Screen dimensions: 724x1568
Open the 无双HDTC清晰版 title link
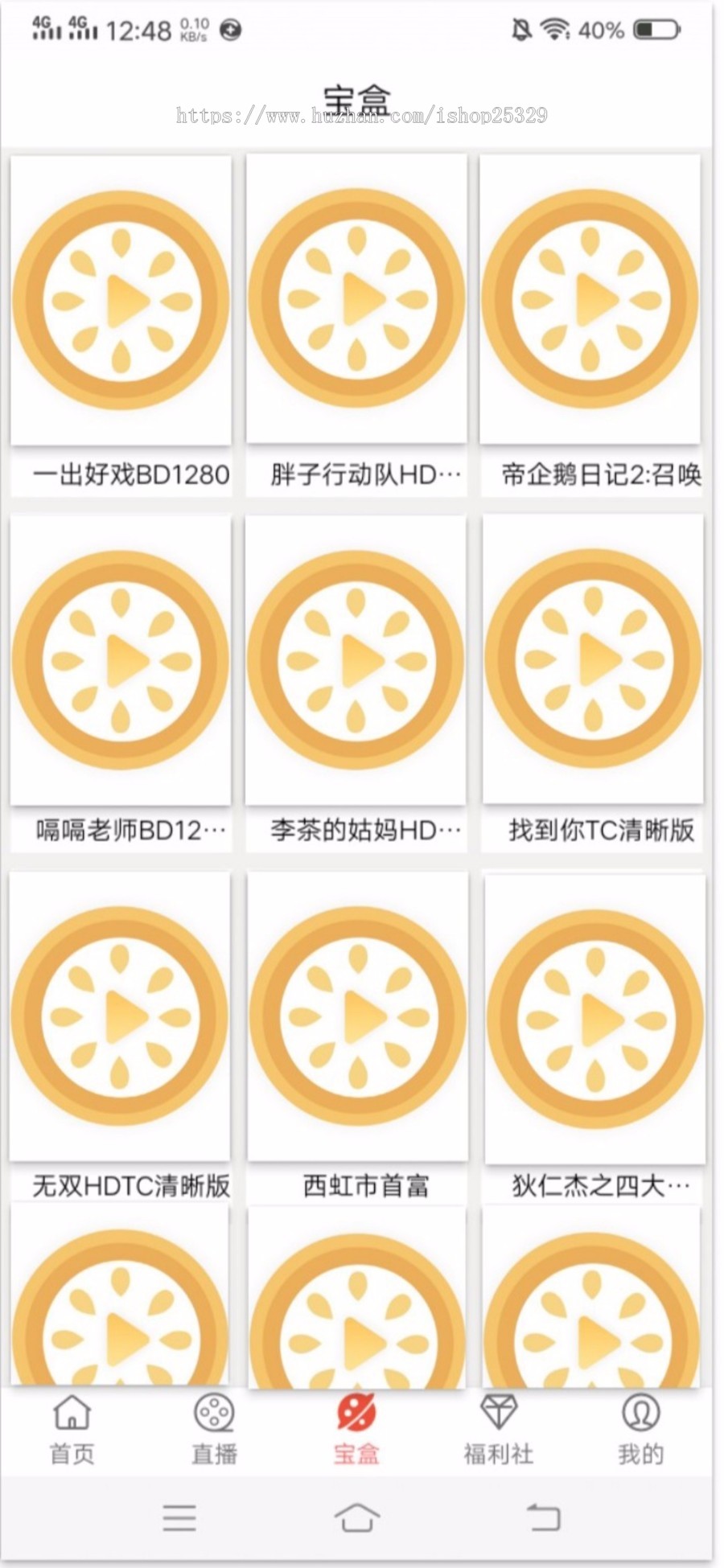(128, 1186)
